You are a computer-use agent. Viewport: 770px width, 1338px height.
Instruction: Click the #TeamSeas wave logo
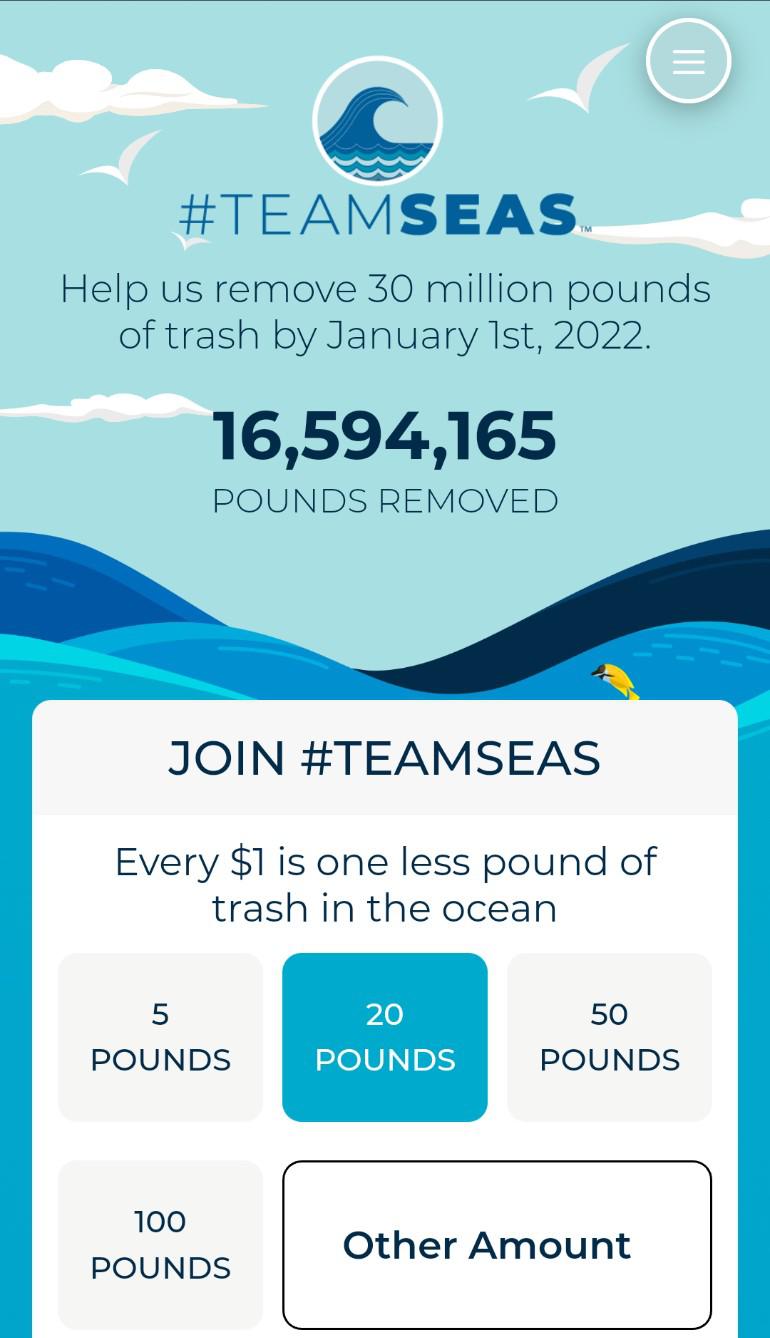pyautogui.click(x=376, y=120)
